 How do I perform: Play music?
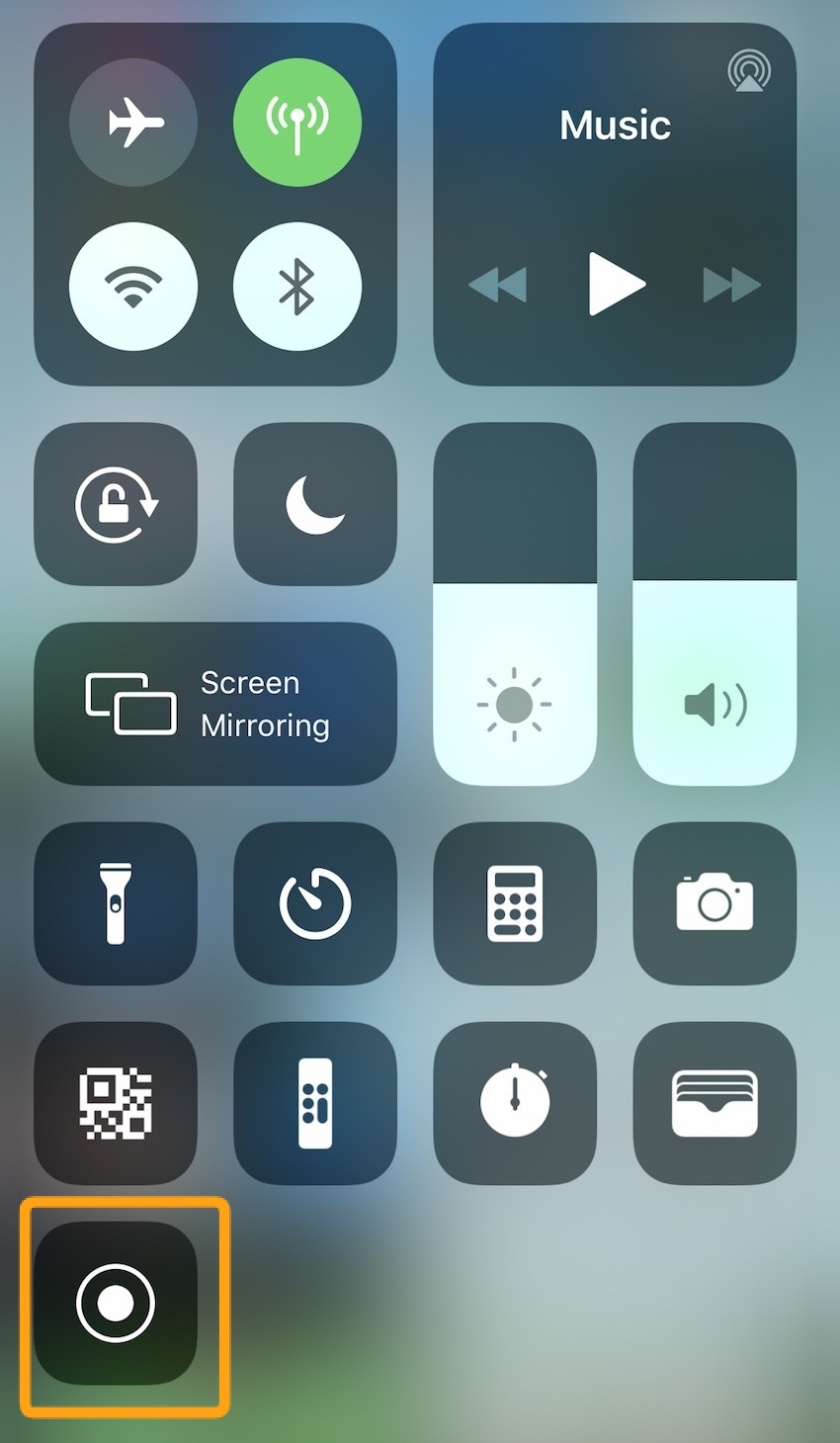coord(616,285)
